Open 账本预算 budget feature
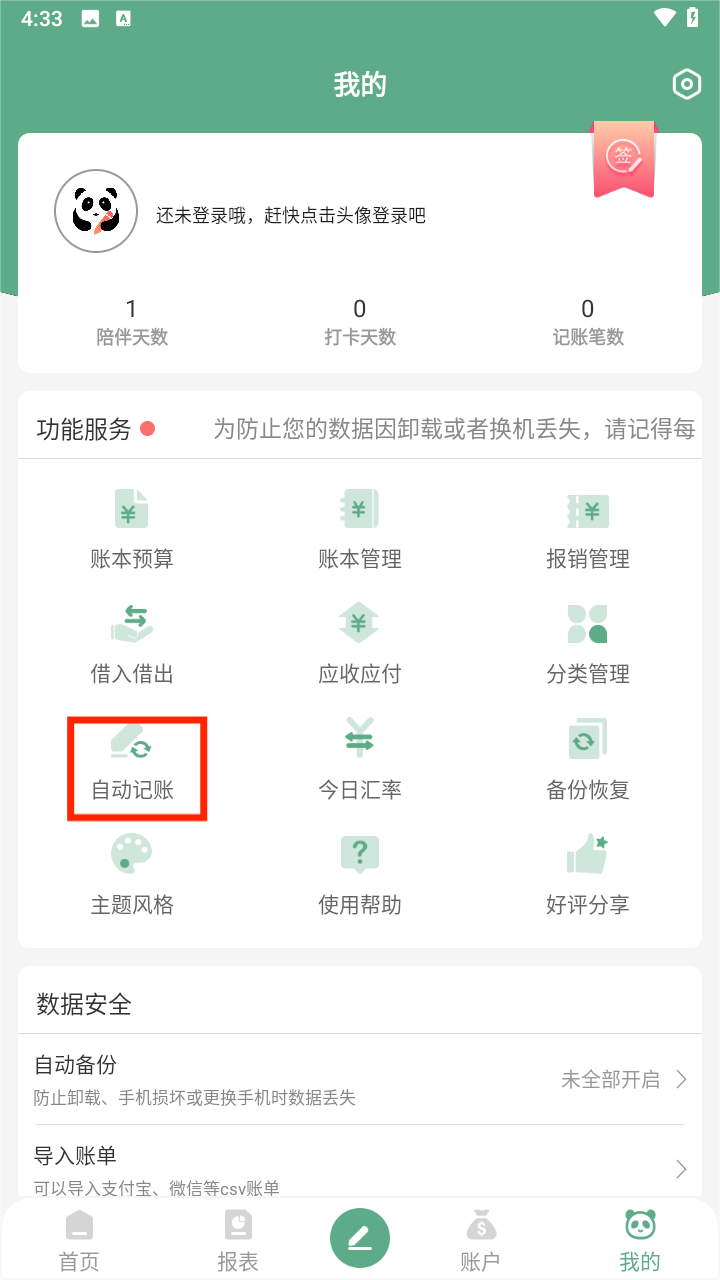This screenshot has width=720, height=1280. coord(132,530)
